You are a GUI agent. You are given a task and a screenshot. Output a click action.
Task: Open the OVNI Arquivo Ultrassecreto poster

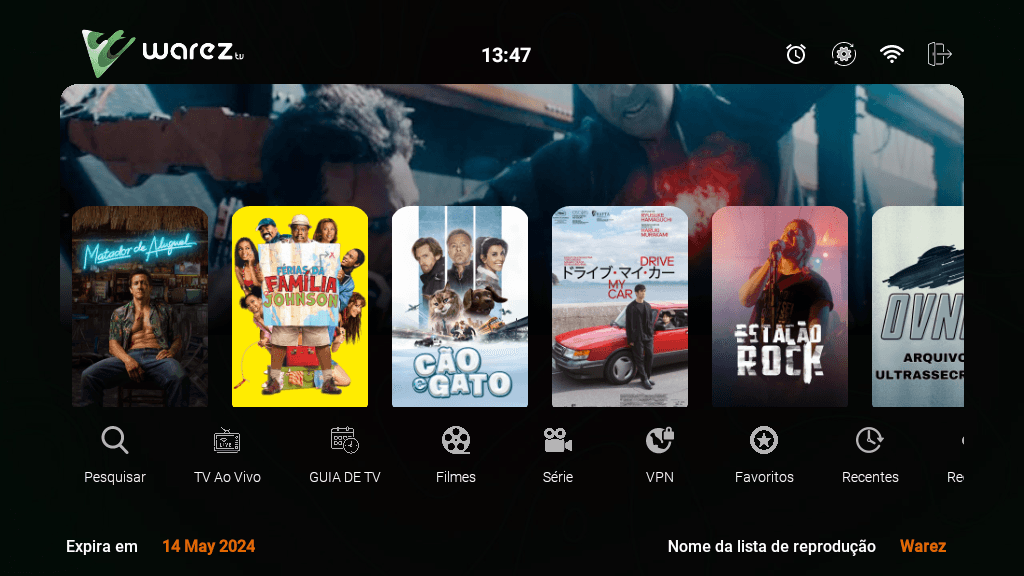[x=917, y=306]
